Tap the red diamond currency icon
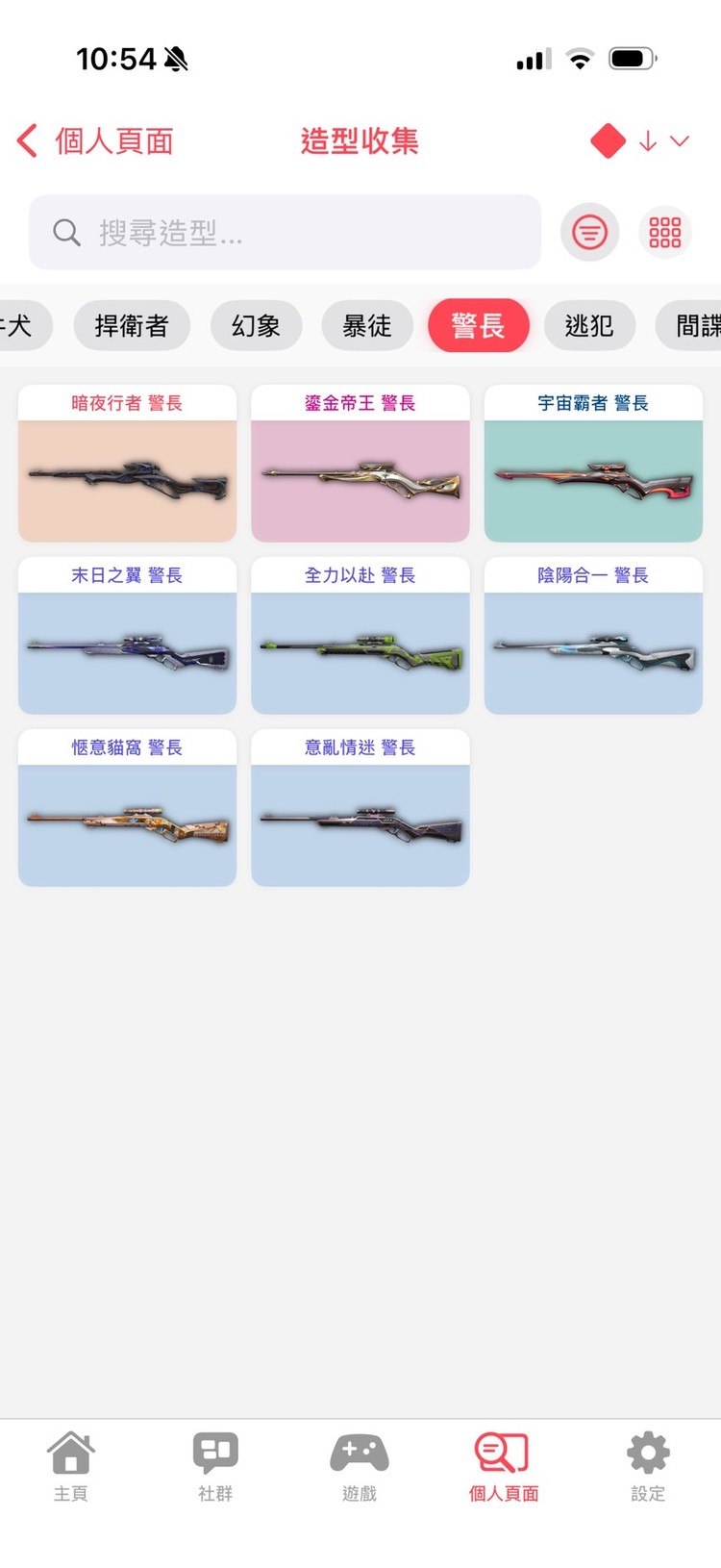The image size is (721, 1568). (x=609, y=140)
